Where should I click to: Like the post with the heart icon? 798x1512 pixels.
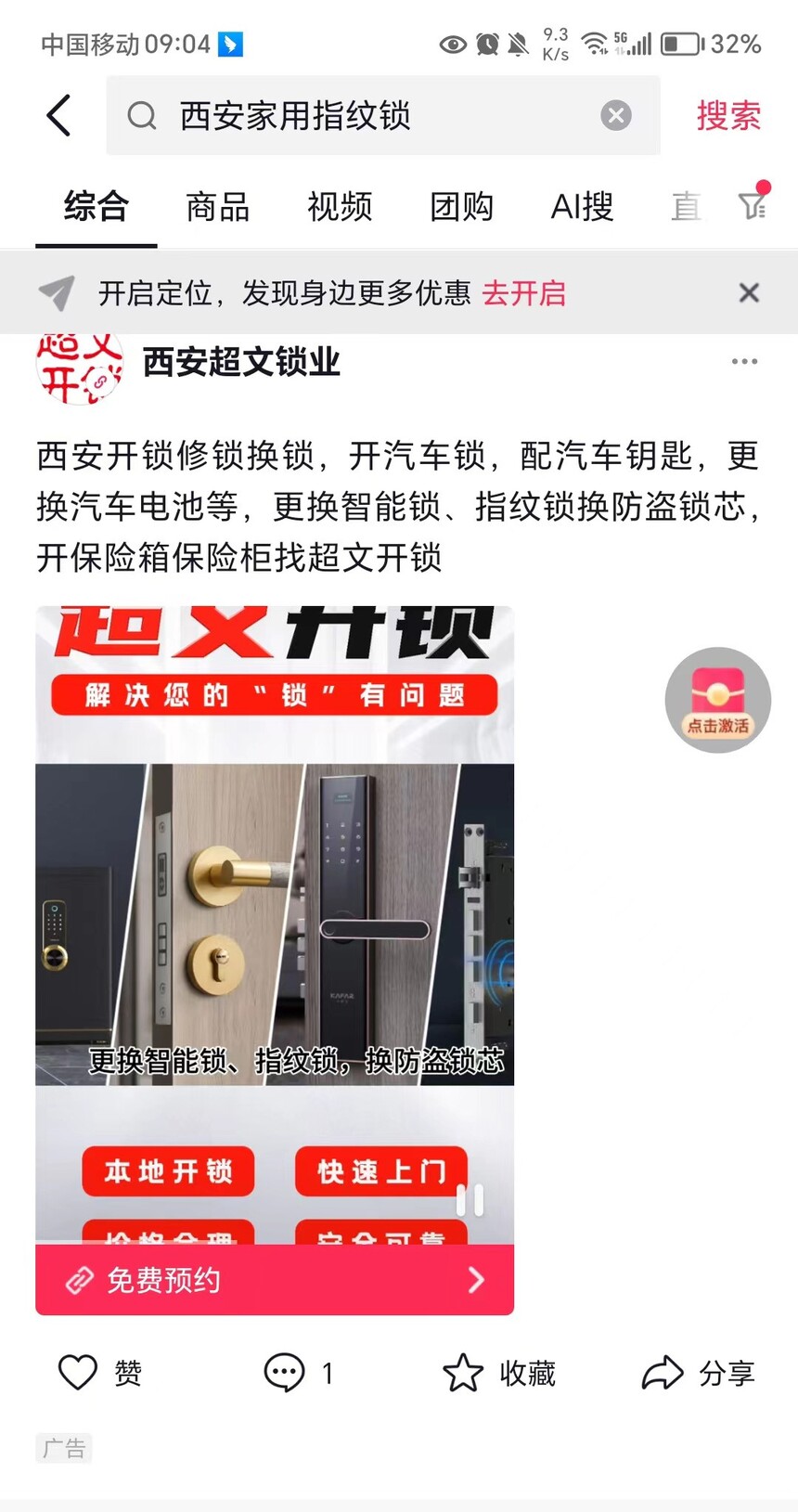(x=78, y=1372)
